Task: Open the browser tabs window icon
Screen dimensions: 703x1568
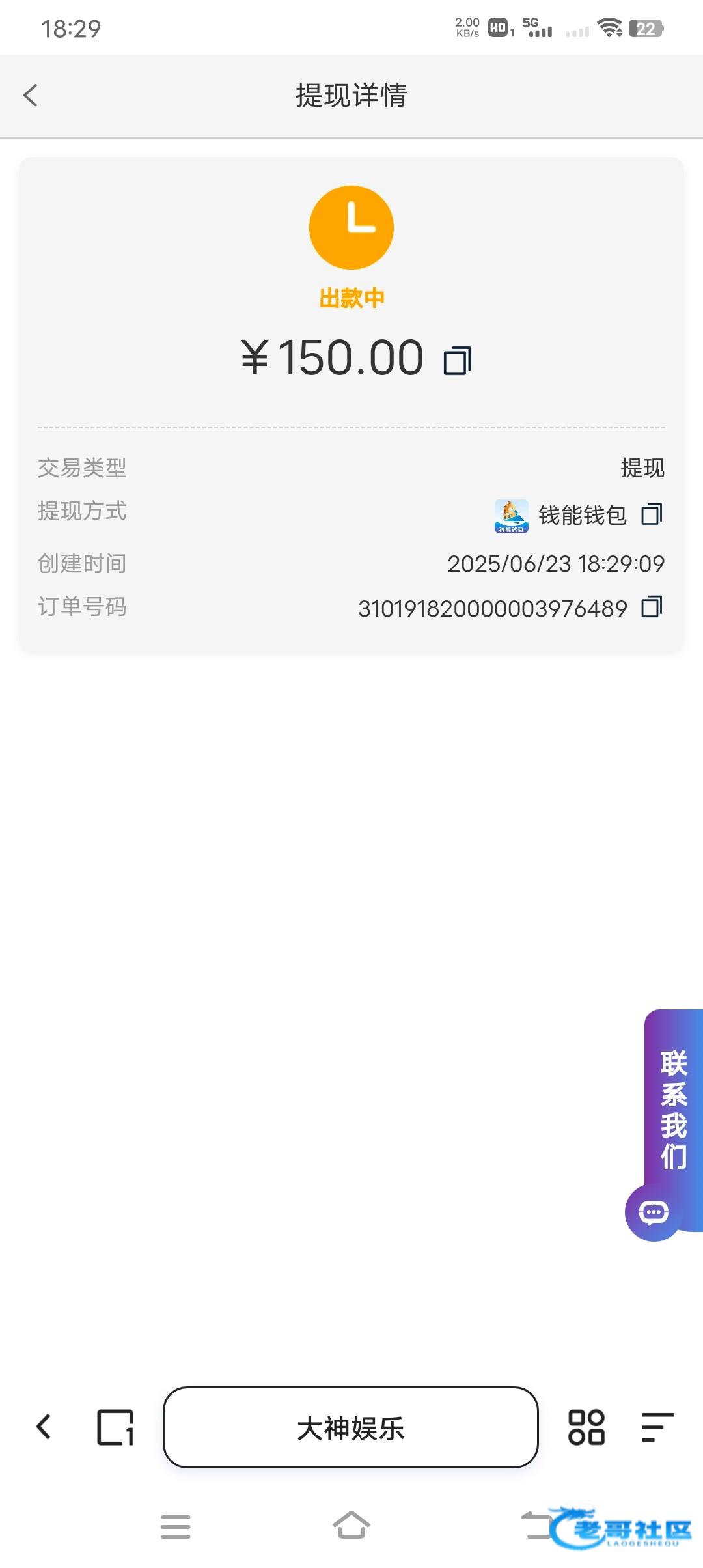Action: [115, 1427]
